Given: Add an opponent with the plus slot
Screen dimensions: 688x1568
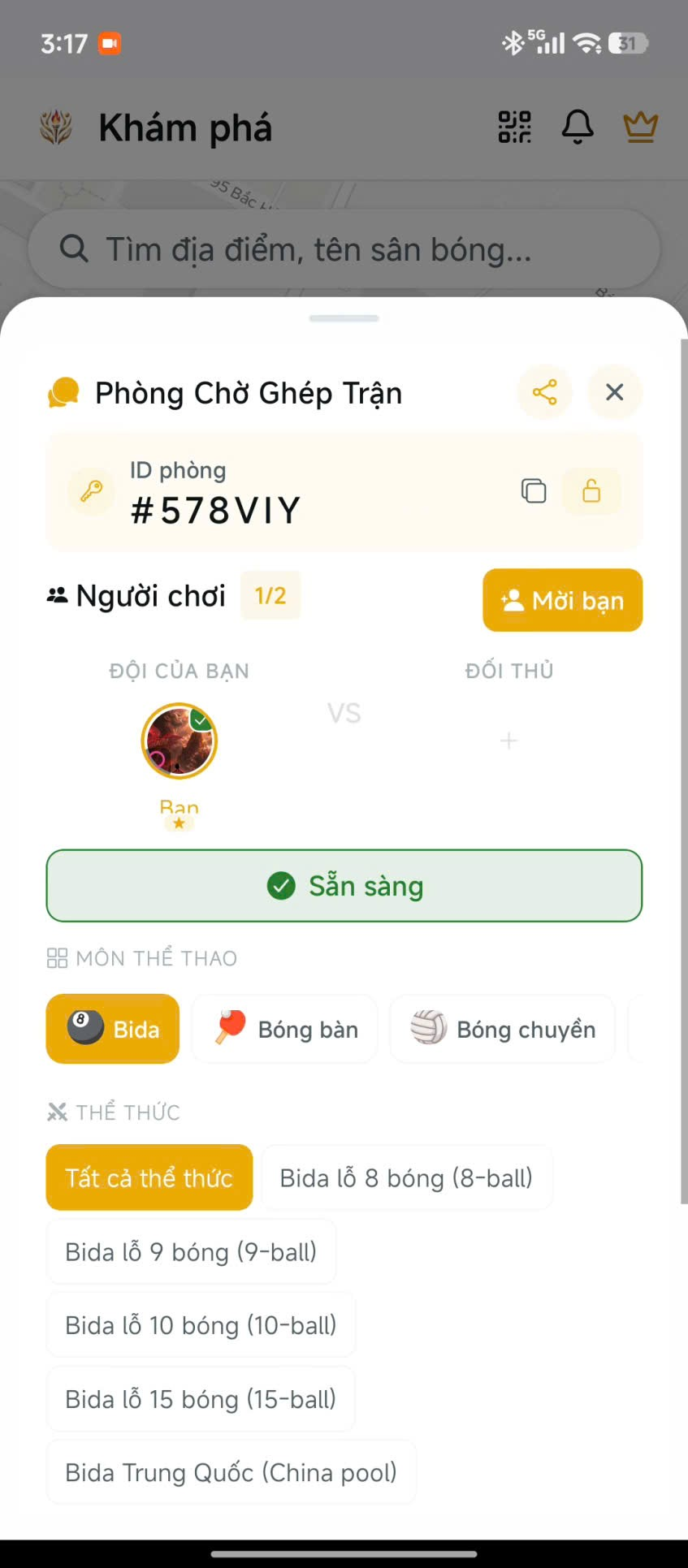Looking at the screenshot, I should click(508, 741).
